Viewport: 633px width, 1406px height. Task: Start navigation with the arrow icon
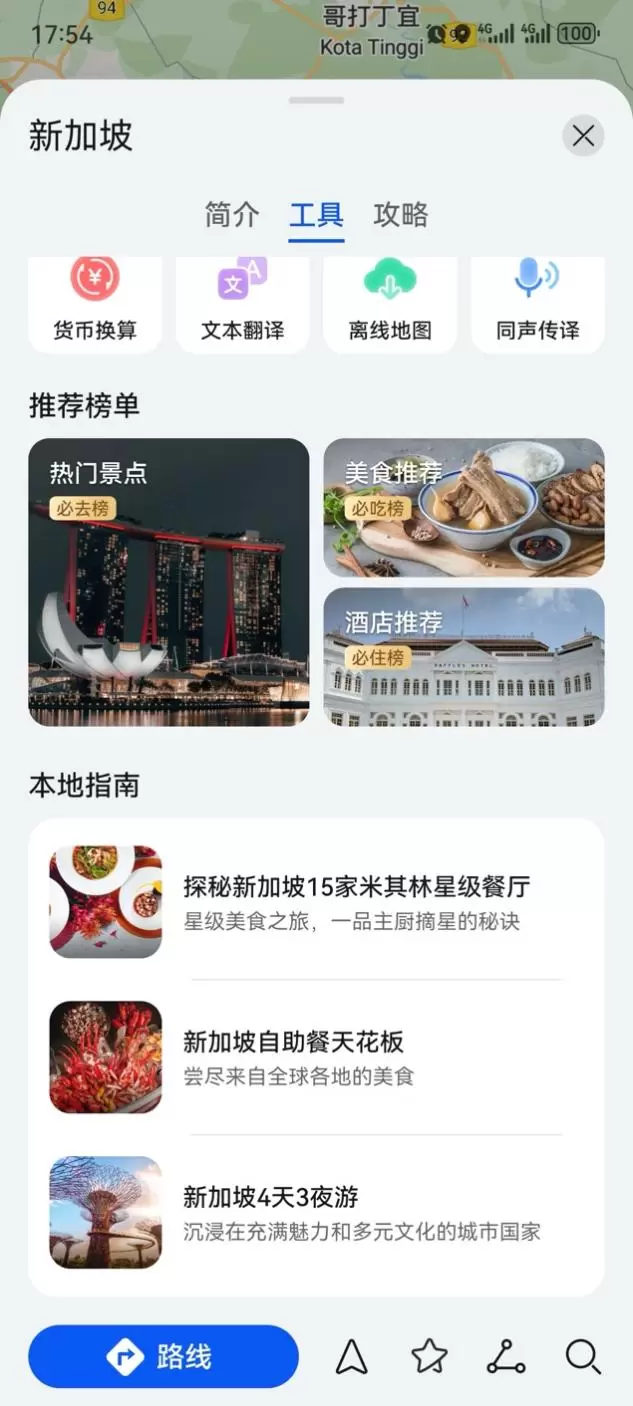tap(352, 1357)
